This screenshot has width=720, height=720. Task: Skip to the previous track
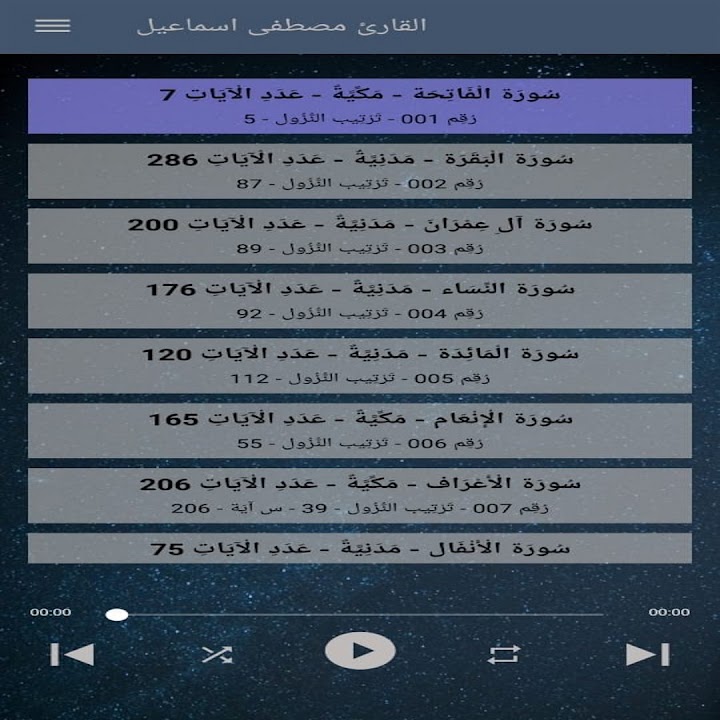point(72,654)
